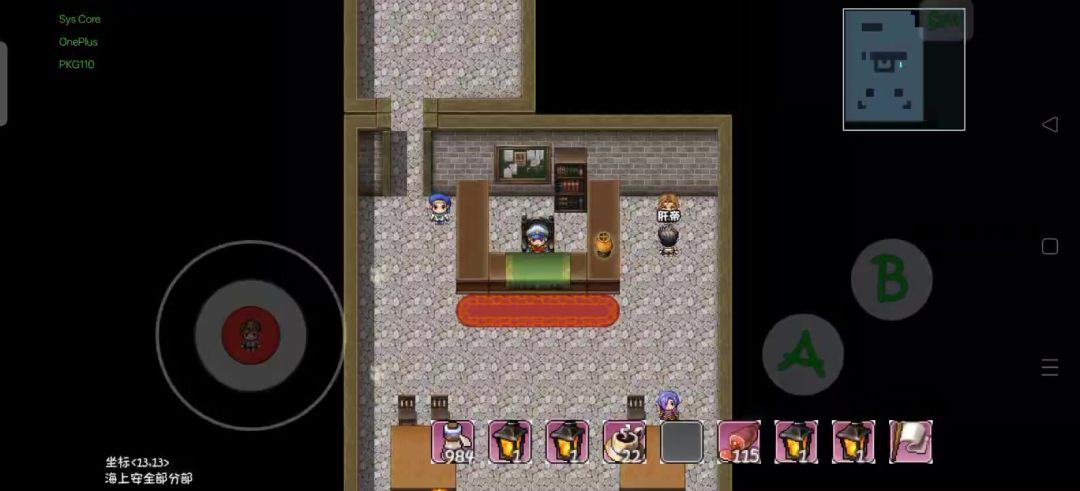Viewport: 1080px width, 491px height.
Task: Use the coffee cup item with count 22
Action: point(624,441)
